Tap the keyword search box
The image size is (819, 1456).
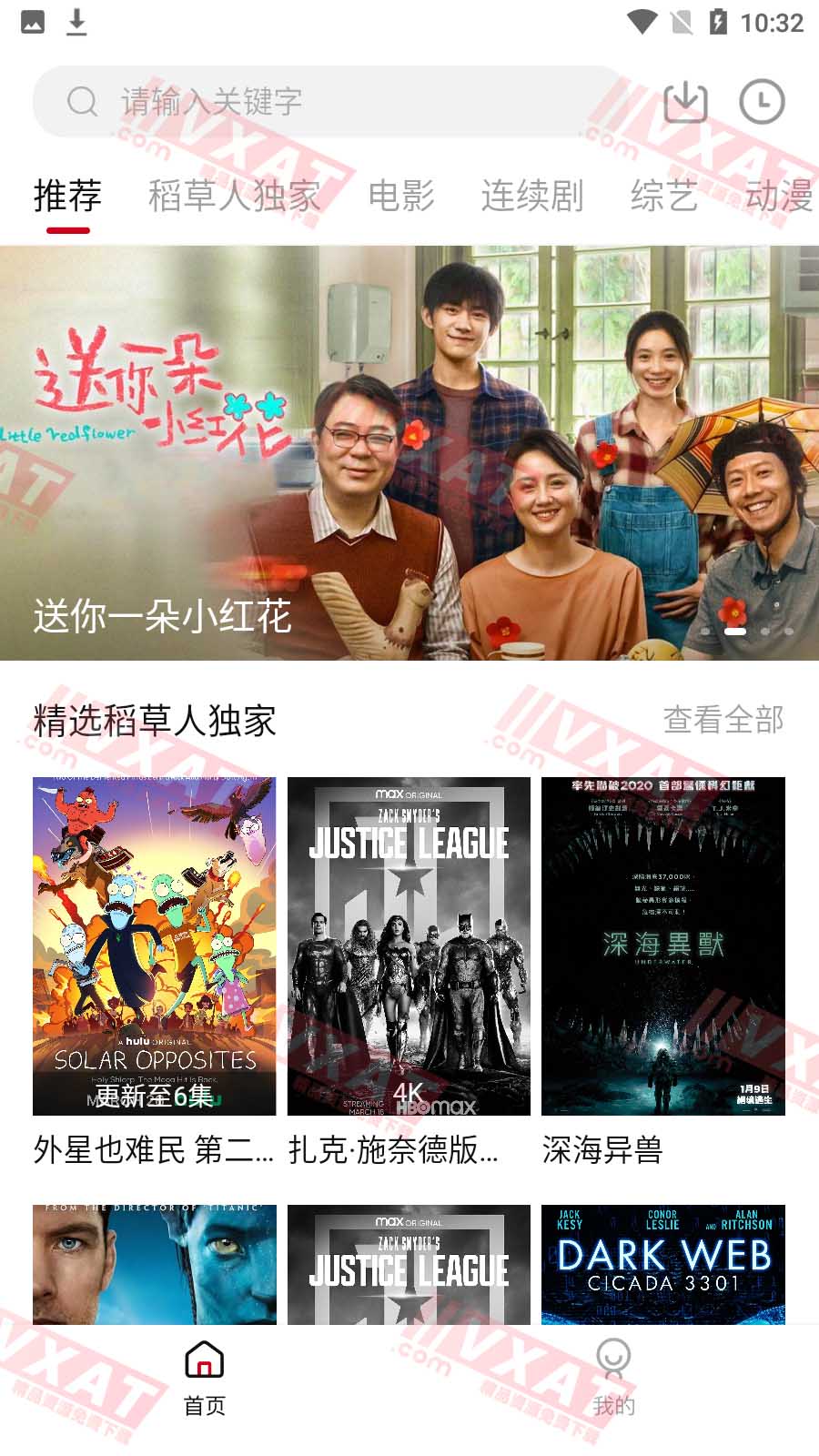tap(328, 101)
